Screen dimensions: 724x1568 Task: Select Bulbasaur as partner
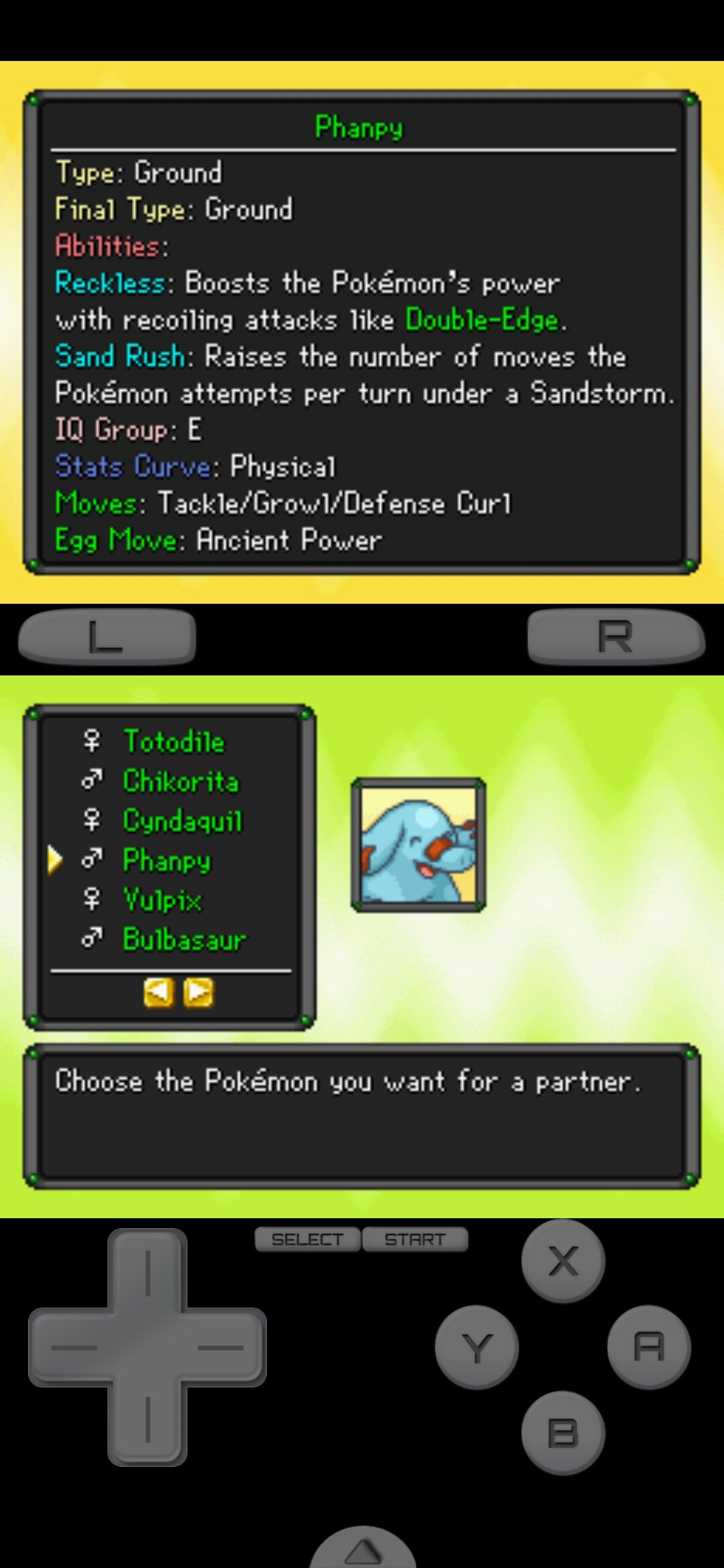click(184, 939)
